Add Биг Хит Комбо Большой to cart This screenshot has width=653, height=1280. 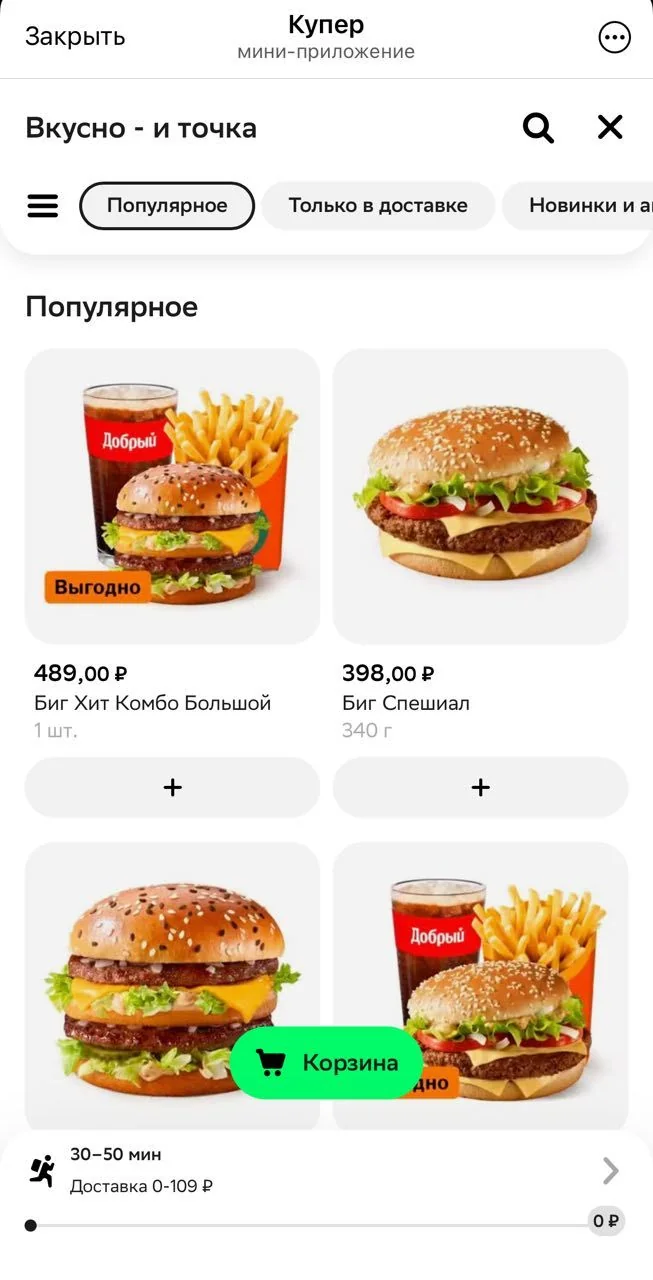coord(172,788)
